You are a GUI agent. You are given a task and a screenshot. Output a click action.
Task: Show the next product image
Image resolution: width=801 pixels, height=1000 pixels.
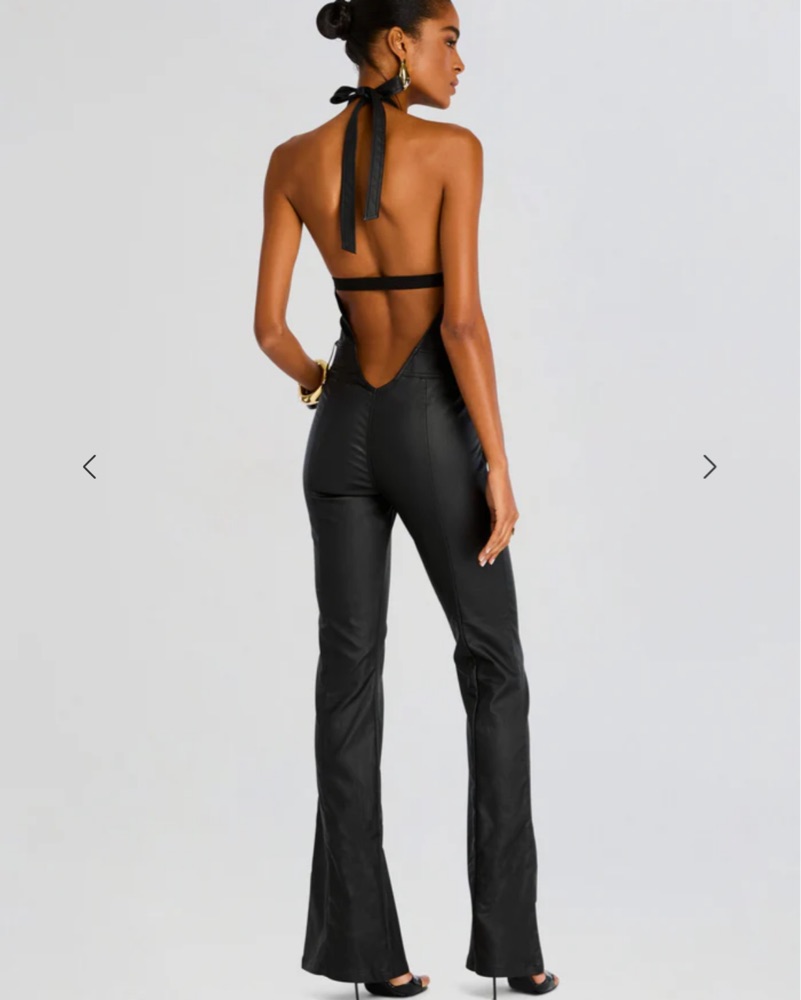pos(709,466)
